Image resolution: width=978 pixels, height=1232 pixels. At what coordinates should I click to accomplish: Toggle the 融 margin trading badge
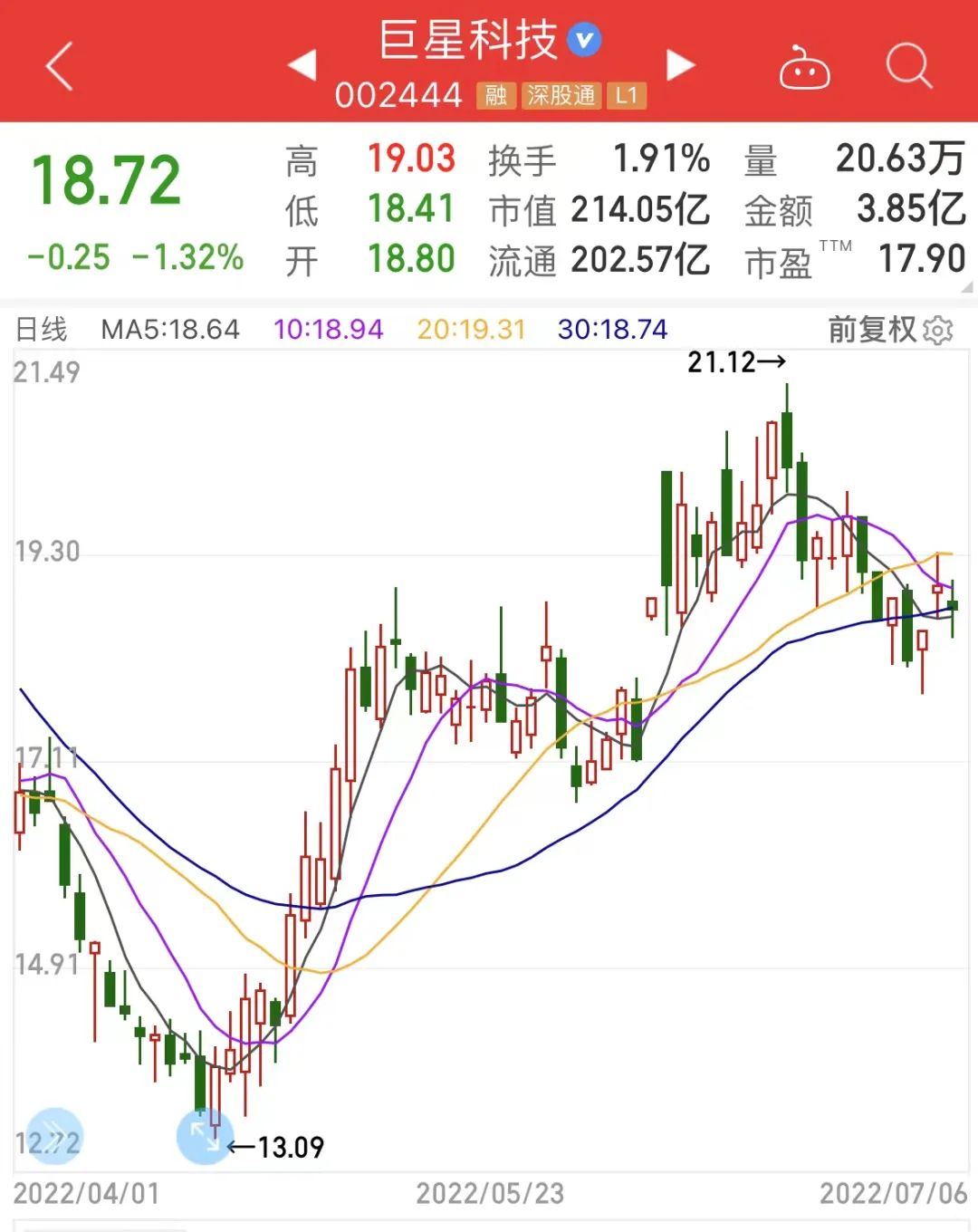(494, 93)
